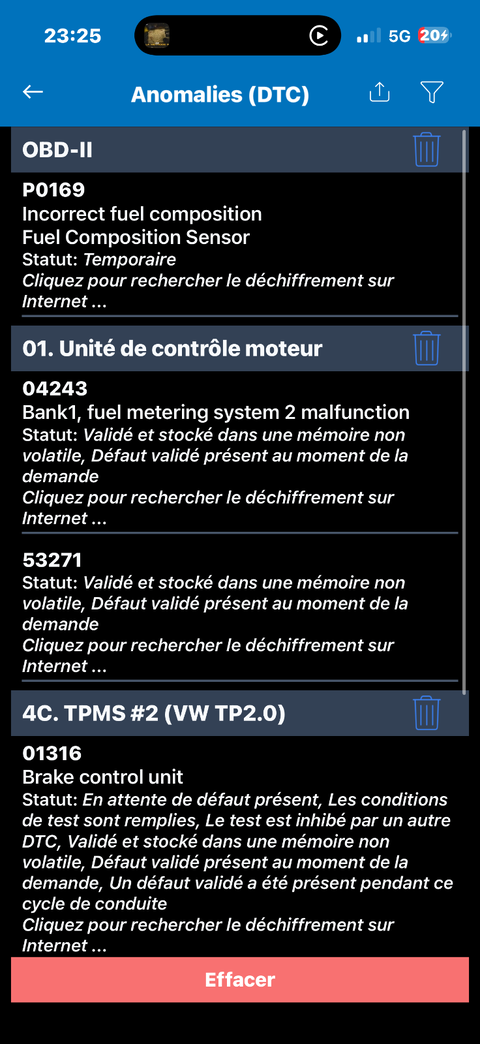Share the DTC anomalies report
Screen dimensions: 480x1044
[x=379, y=93]
